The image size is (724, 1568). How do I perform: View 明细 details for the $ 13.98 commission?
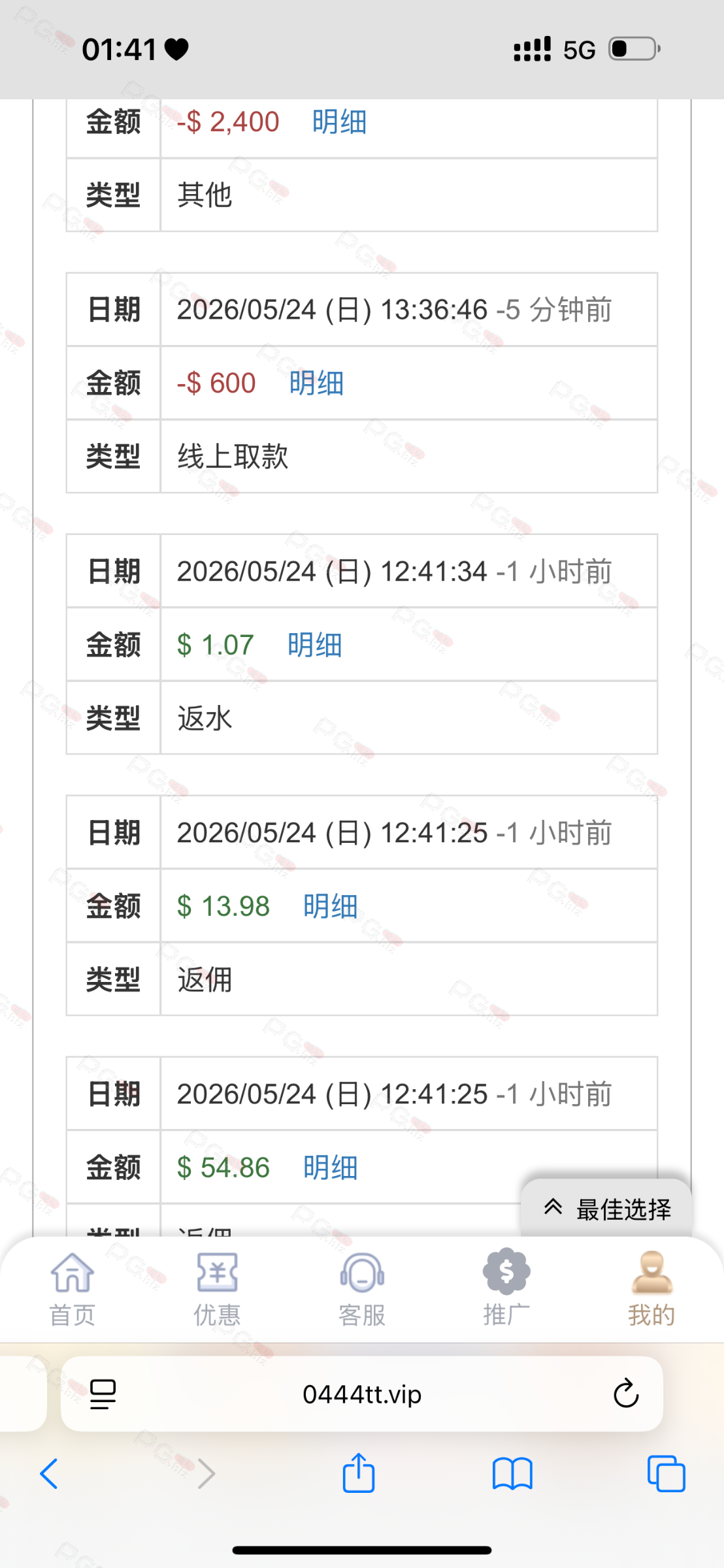(x=331, y=907)
